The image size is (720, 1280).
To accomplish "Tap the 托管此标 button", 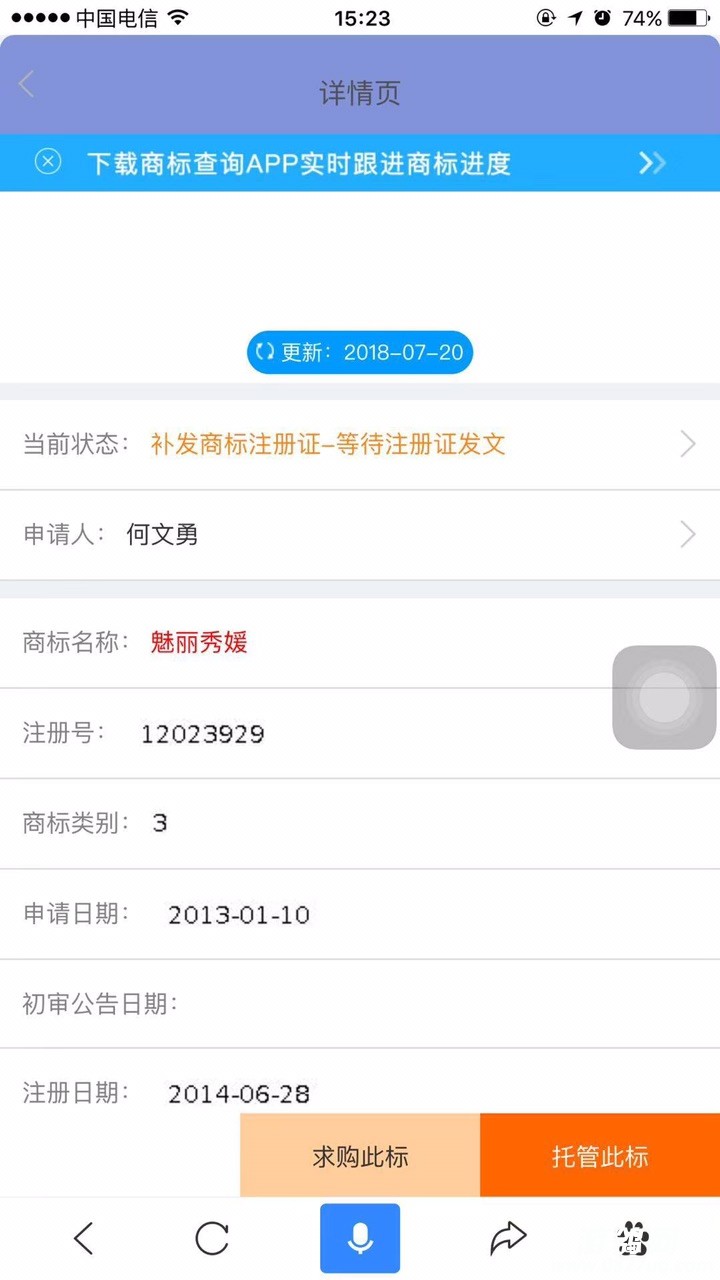I will click(x=600, y=1156).
